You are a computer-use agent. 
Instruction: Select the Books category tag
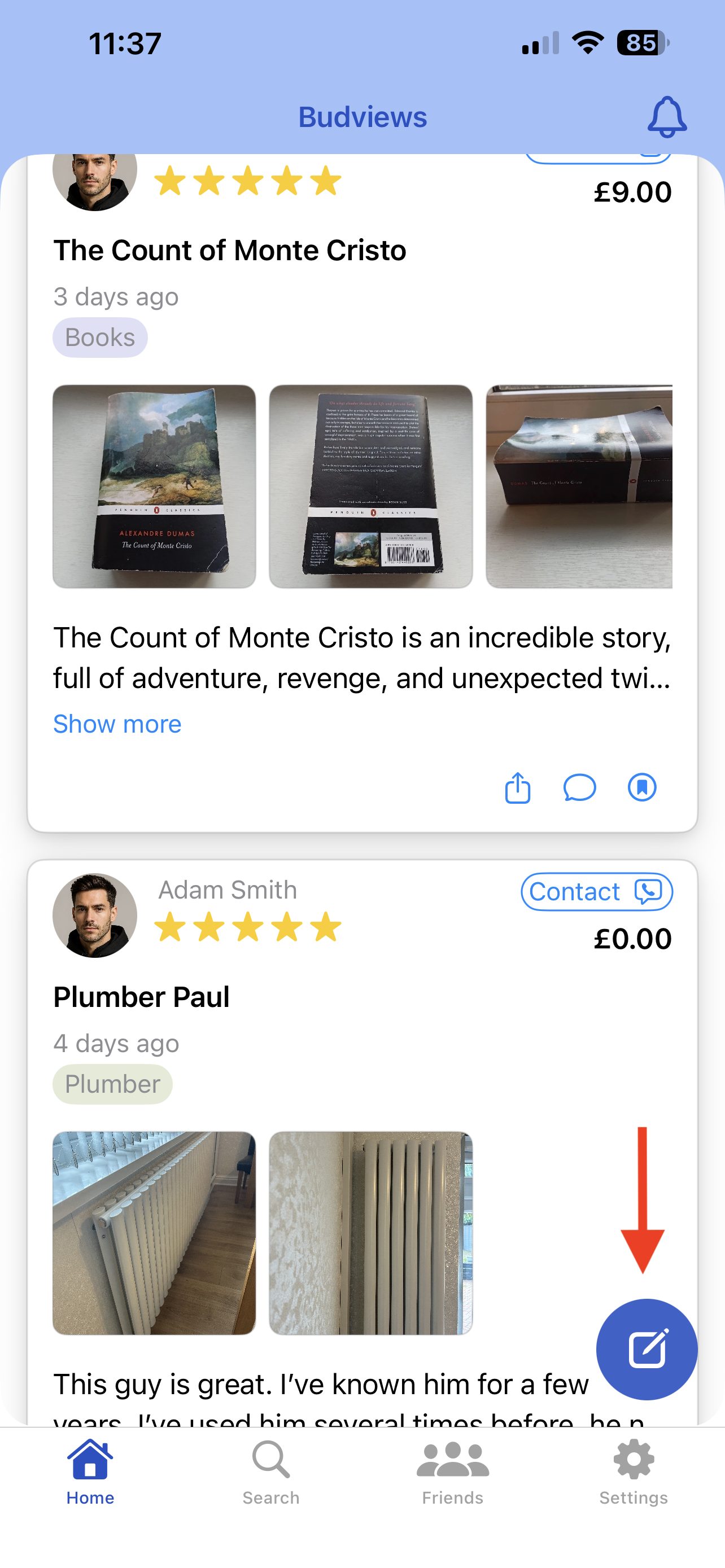click(x=99, y=336)
